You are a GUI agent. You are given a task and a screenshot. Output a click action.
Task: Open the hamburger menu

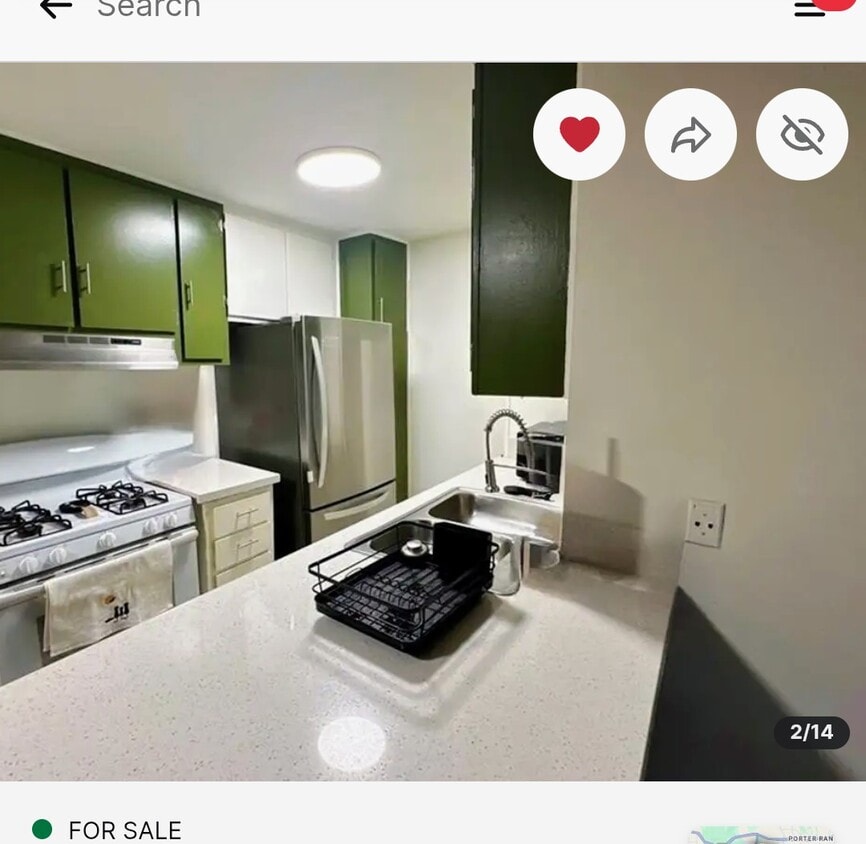click(809, 9)
